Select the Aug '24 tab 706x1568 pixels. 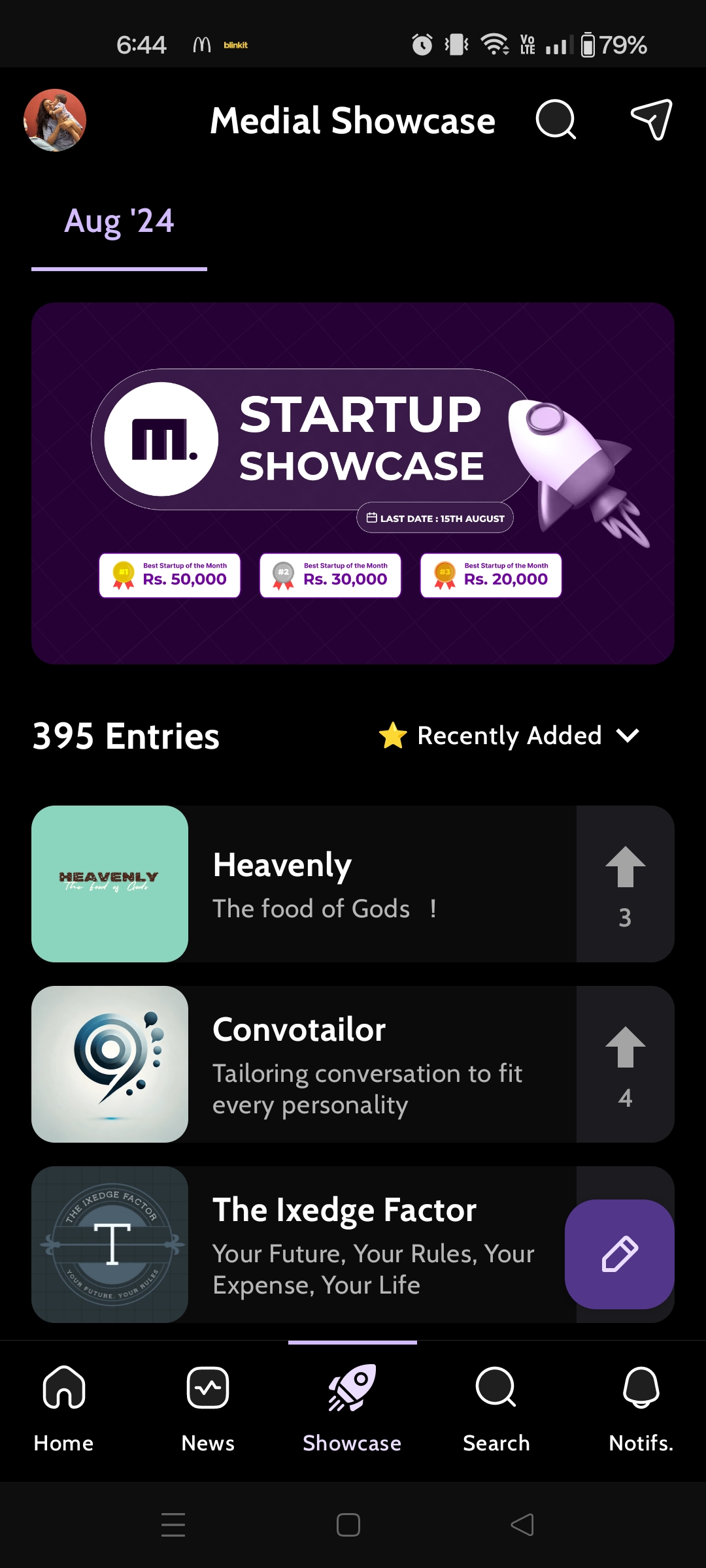(x=119, y=222)
